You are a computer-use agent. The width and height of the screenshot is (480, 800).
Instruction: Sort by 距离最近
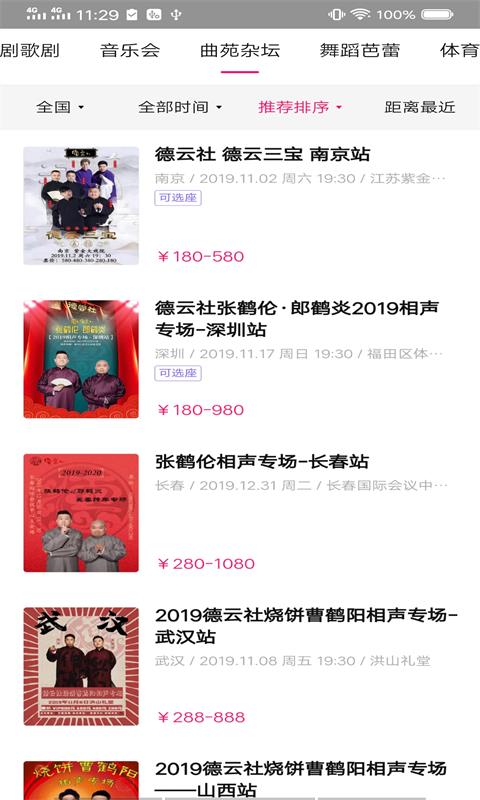click(x=420, y=107)
